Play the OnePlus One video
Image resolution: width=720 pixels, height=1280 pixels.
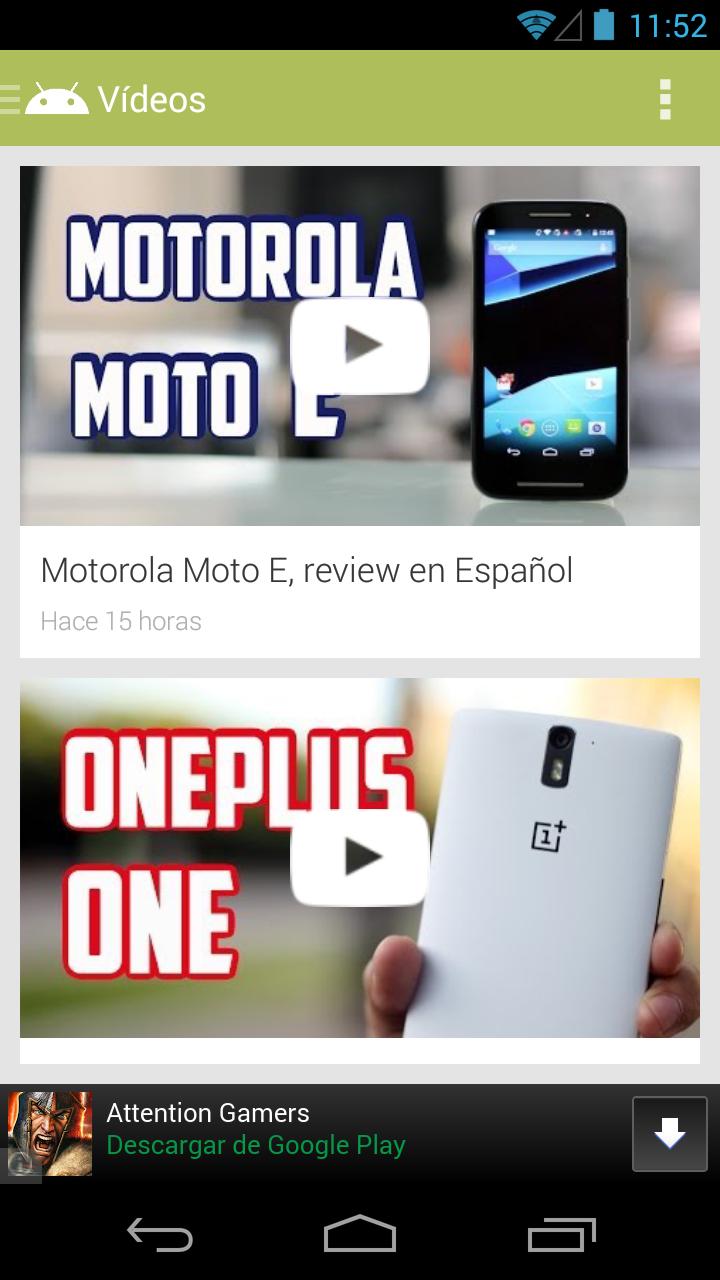(360, 857)
